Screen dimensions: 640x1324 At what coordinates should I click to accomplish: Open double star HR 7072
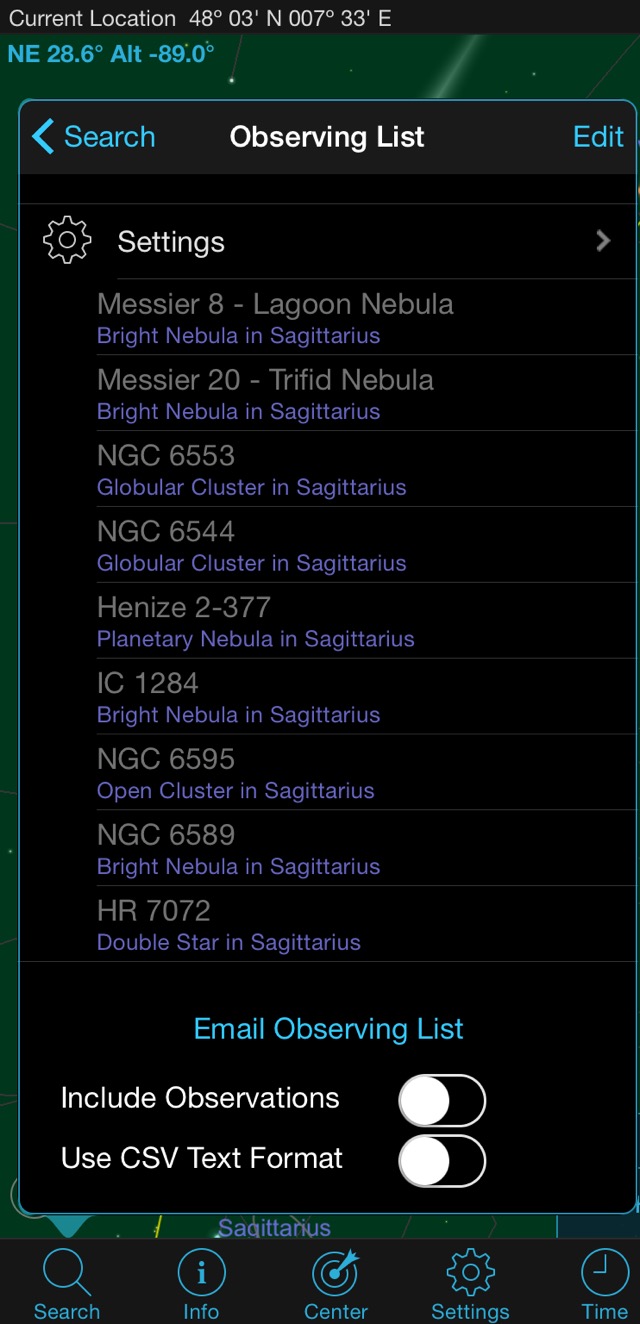point(330,926)
